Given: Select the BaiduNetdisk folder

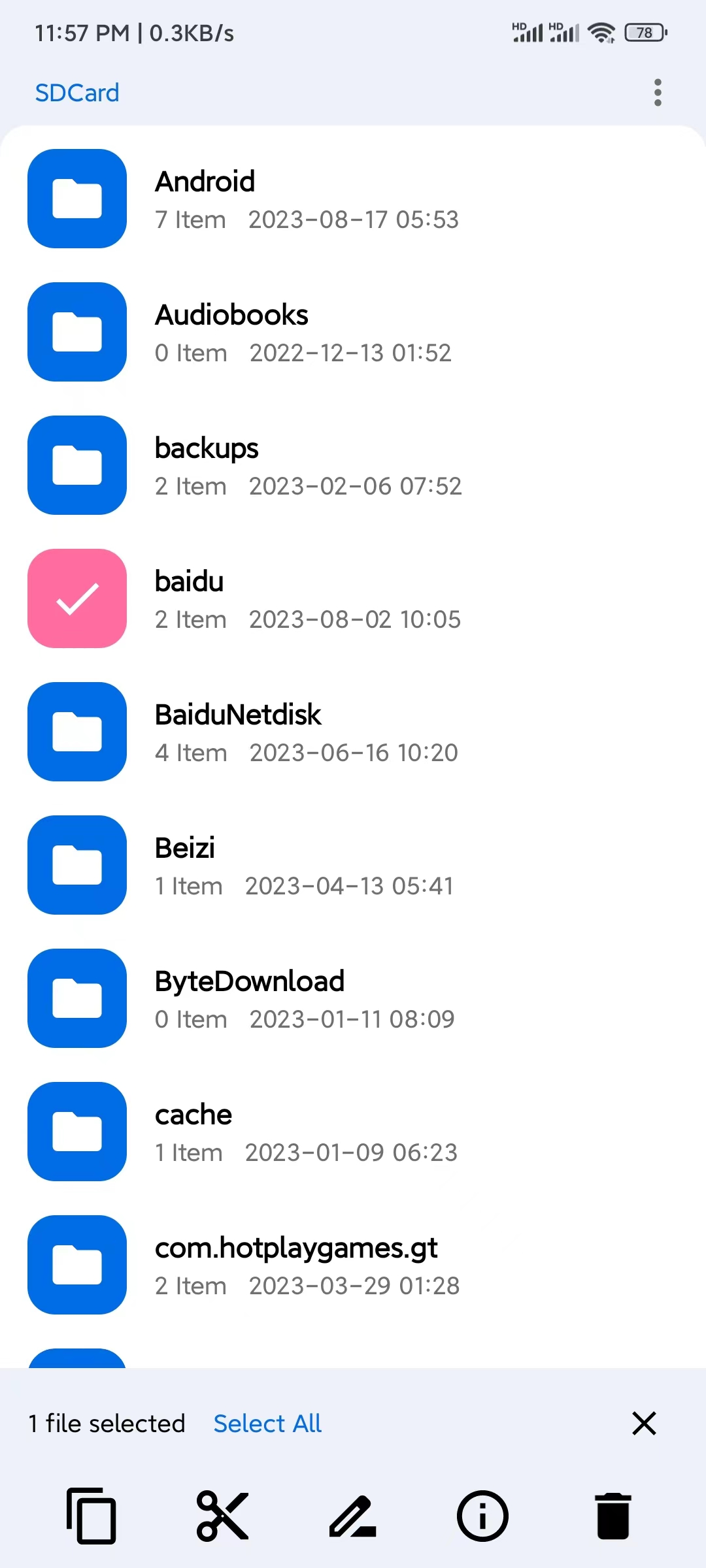Looking at the screenshot, I should (353, 732).
